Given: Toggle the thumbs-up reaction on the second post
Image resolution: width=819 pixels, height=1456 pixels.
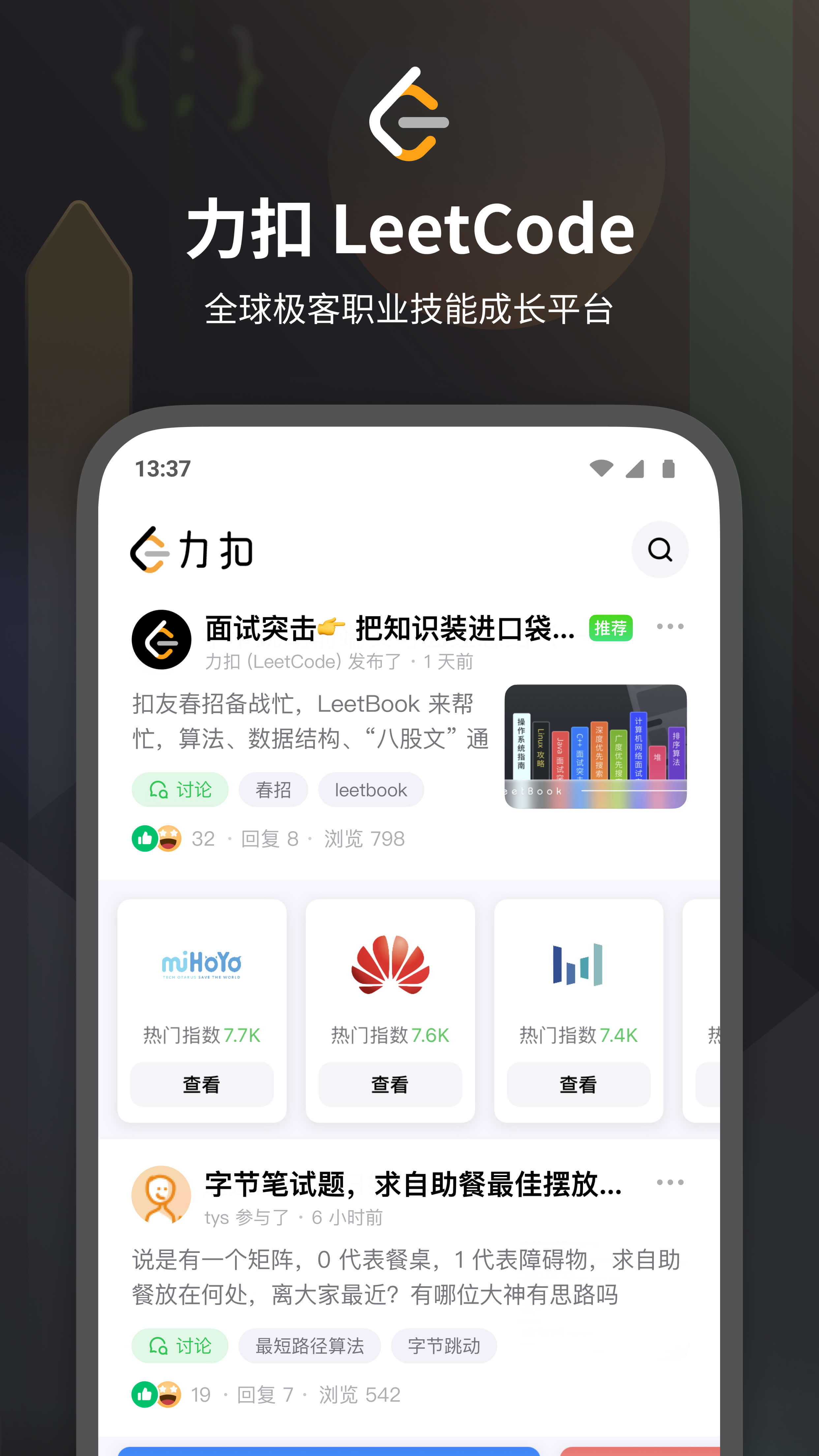Looking at the screenshot, I should tap(145, 1395).
